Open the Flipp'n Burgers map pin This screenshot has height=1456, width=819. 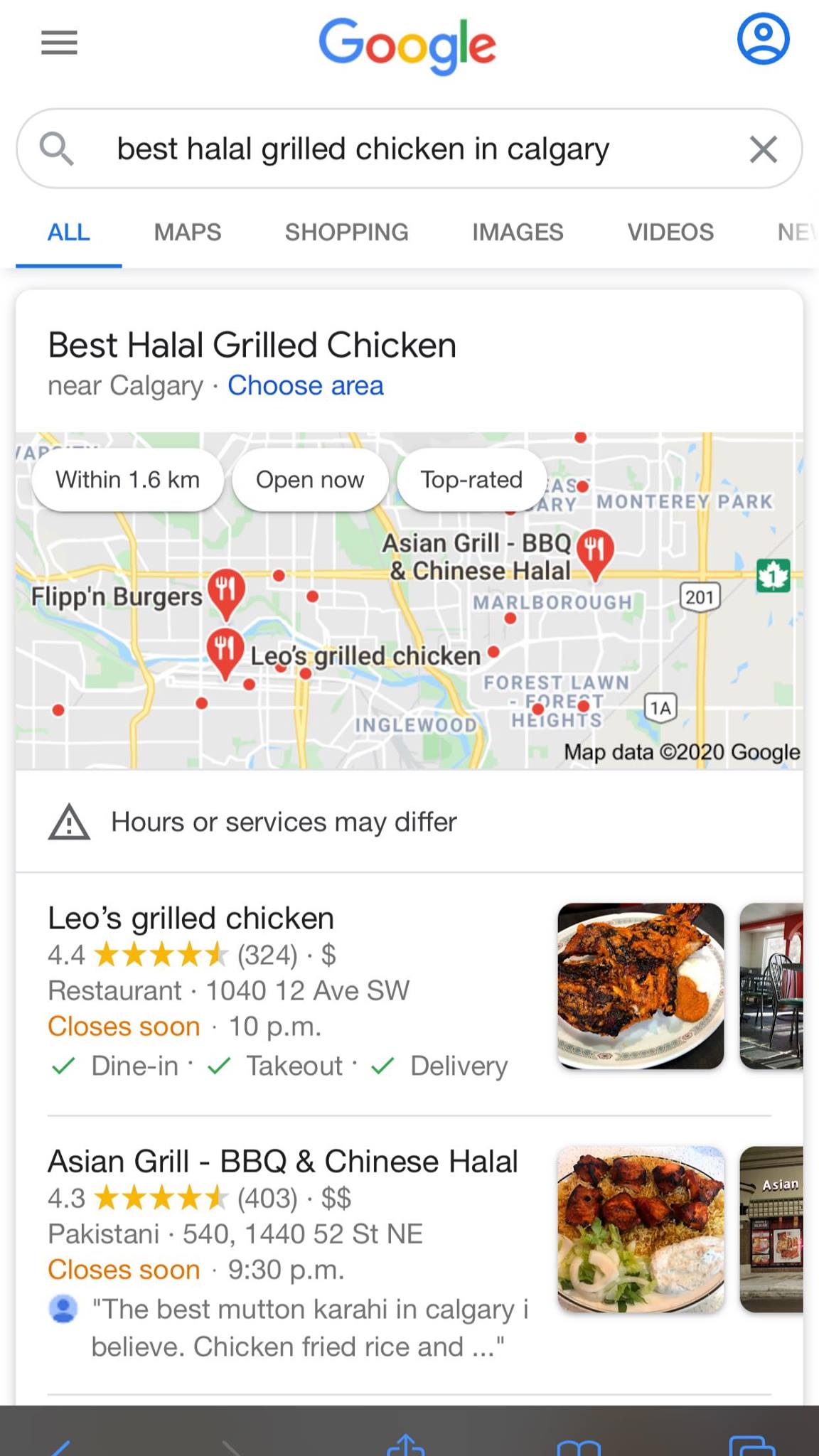point(226,590)
